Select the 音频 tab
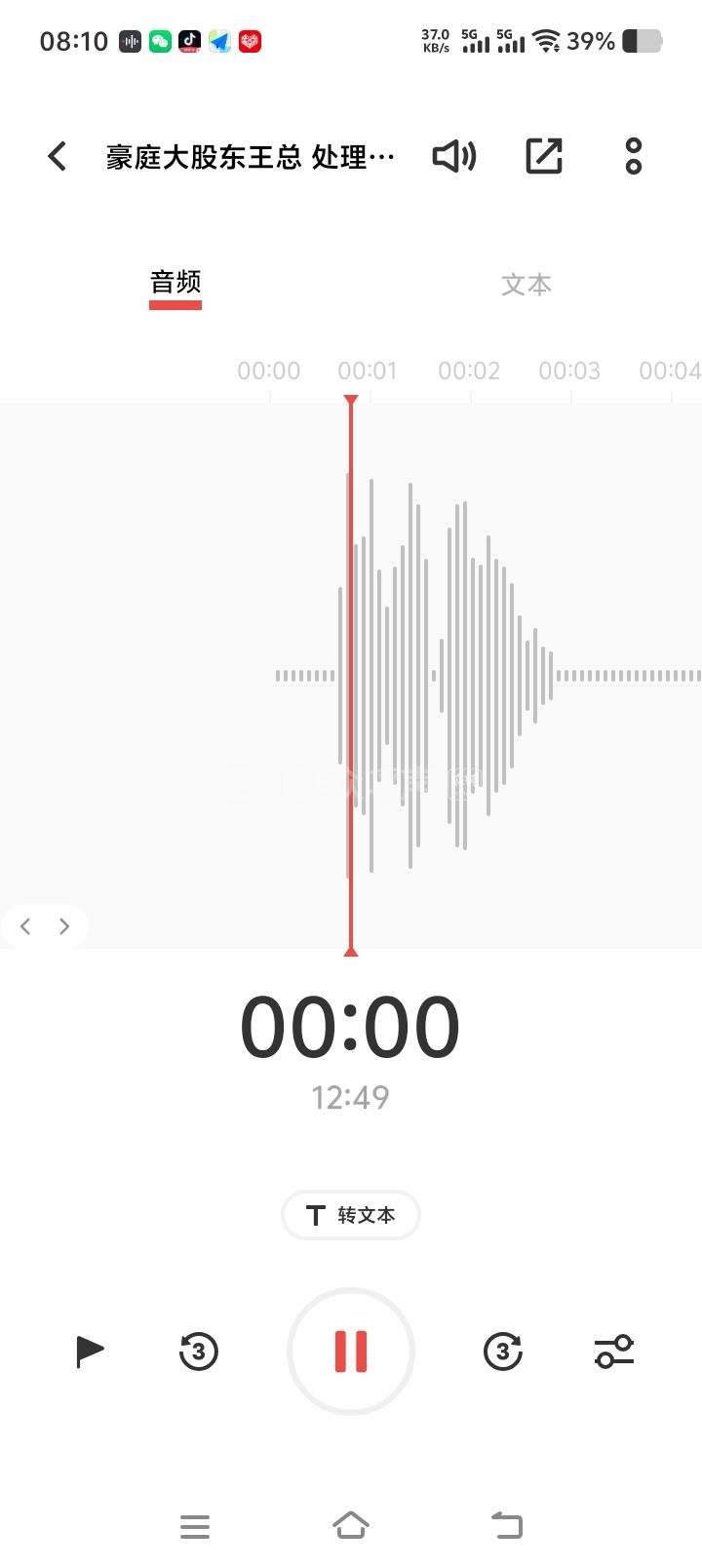 pos(175,285)
